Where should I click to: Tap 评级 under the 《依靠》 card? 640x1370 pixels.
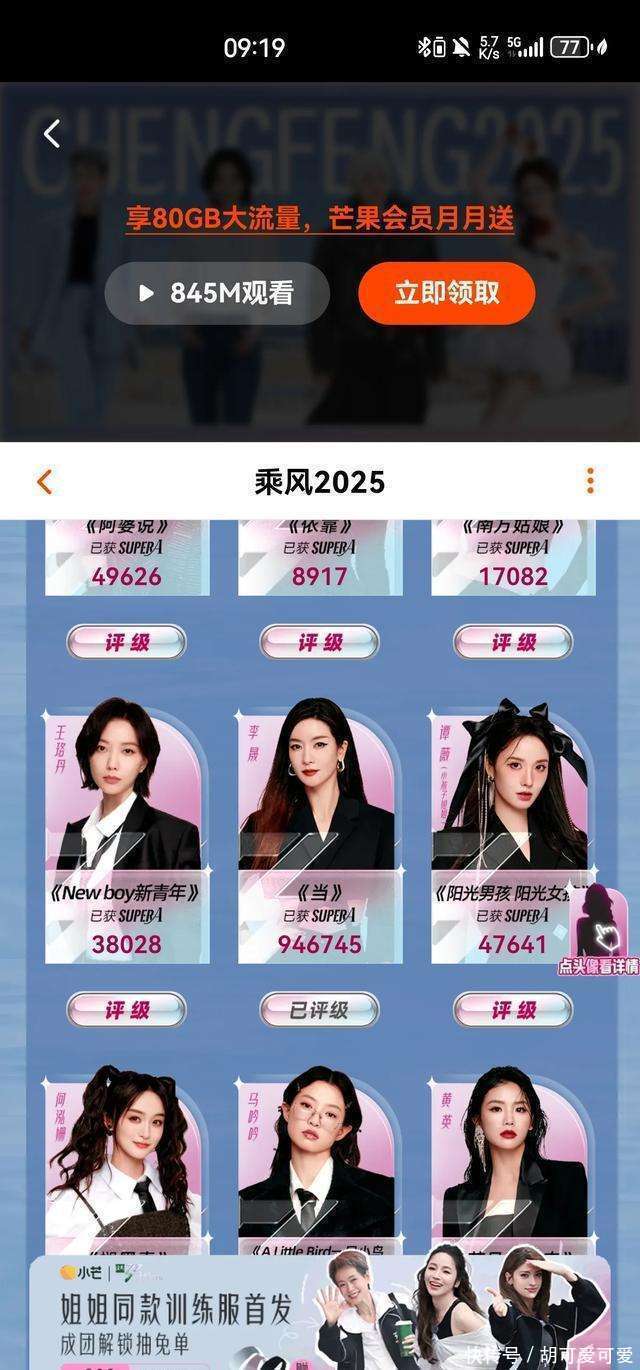[319, 642]
